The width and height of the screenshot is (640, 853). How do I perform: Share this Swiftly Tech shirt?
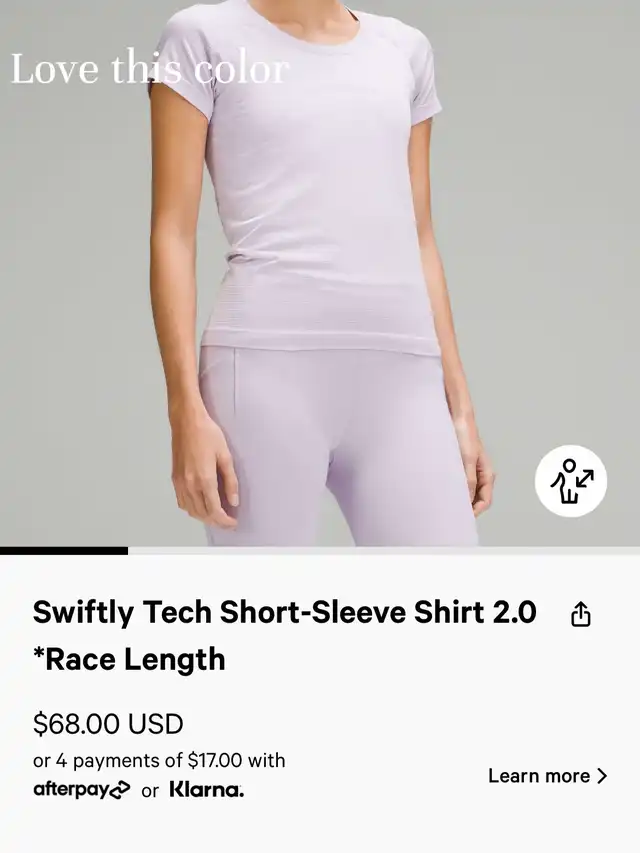[581, 615]
